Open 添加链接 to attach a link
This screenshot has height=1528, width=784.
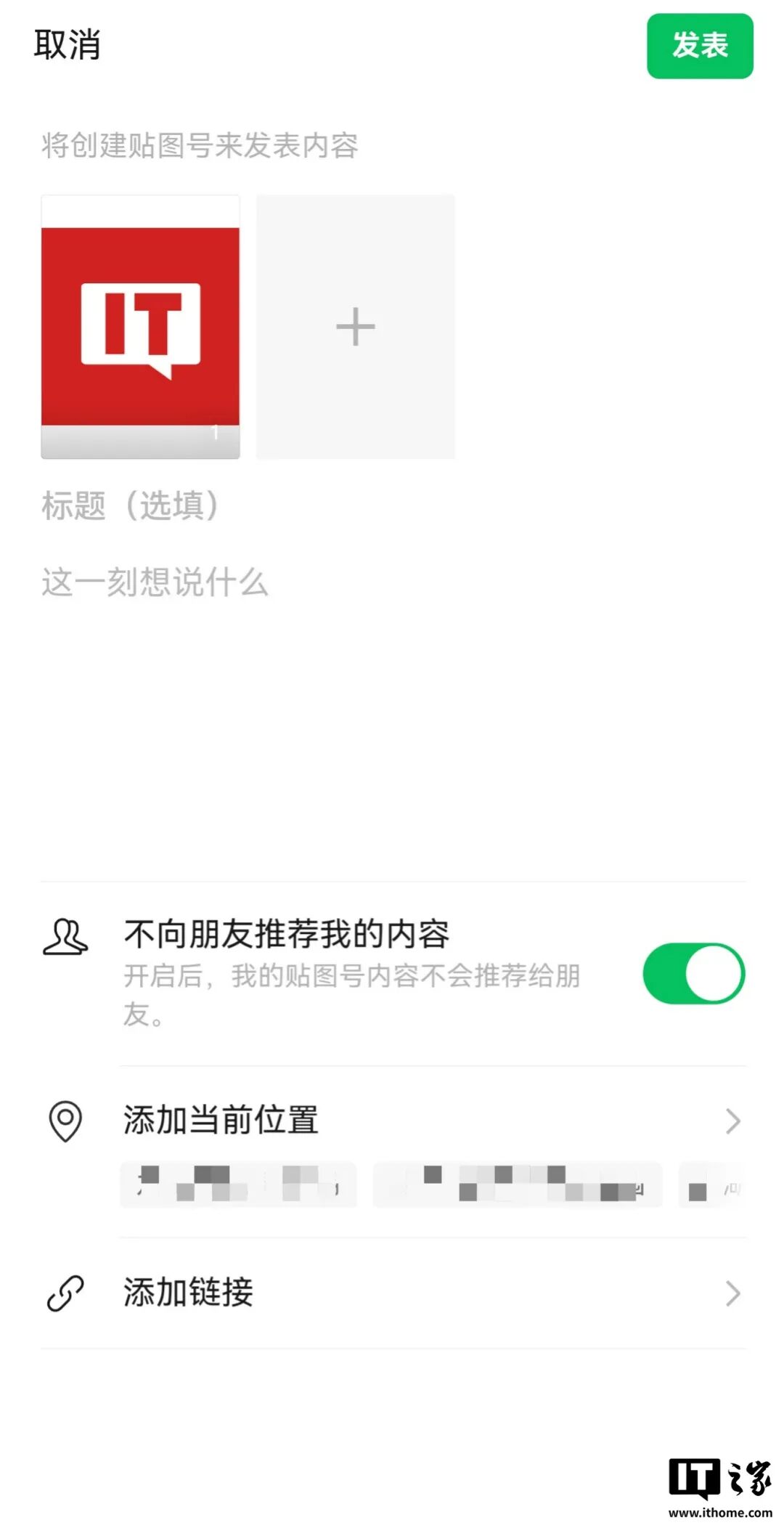pyautogui.click(x=393, y=1293)
